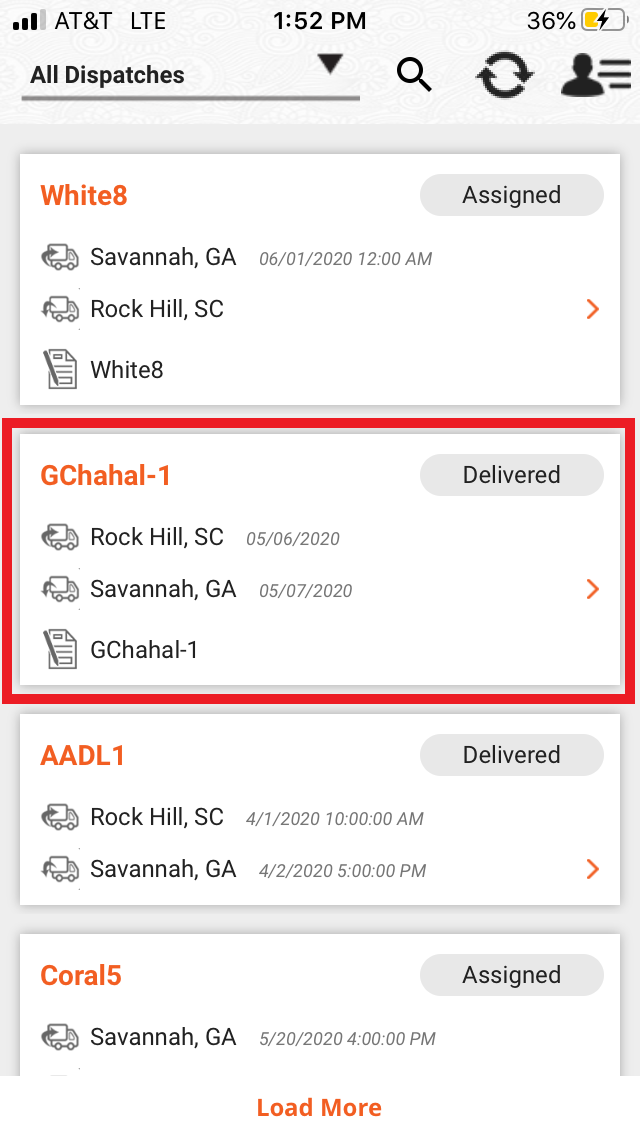The height and width of the screenshot is (1136, 640).
Task: Refresh the dispatch list
Action: (x=503, y=76)
